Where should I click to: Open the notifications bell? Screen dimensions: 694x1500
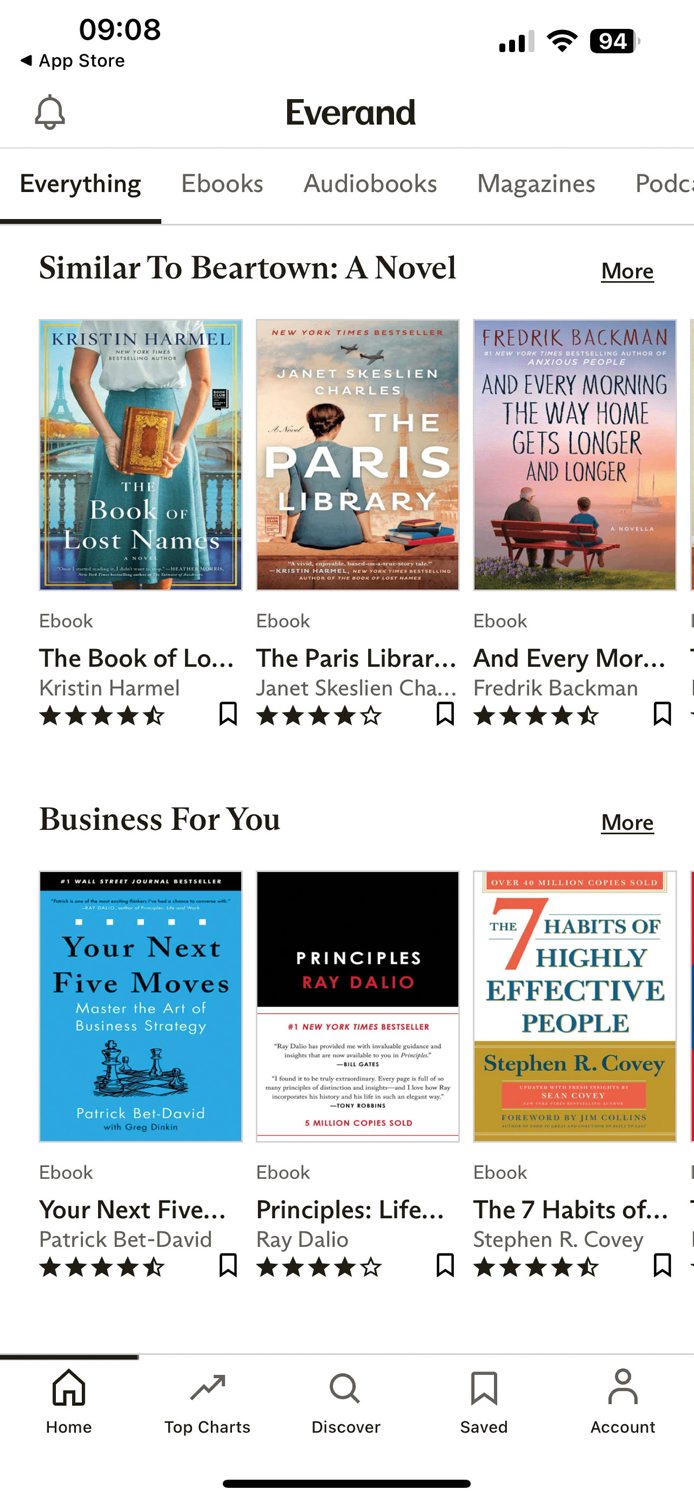click(x=49, y=113)
